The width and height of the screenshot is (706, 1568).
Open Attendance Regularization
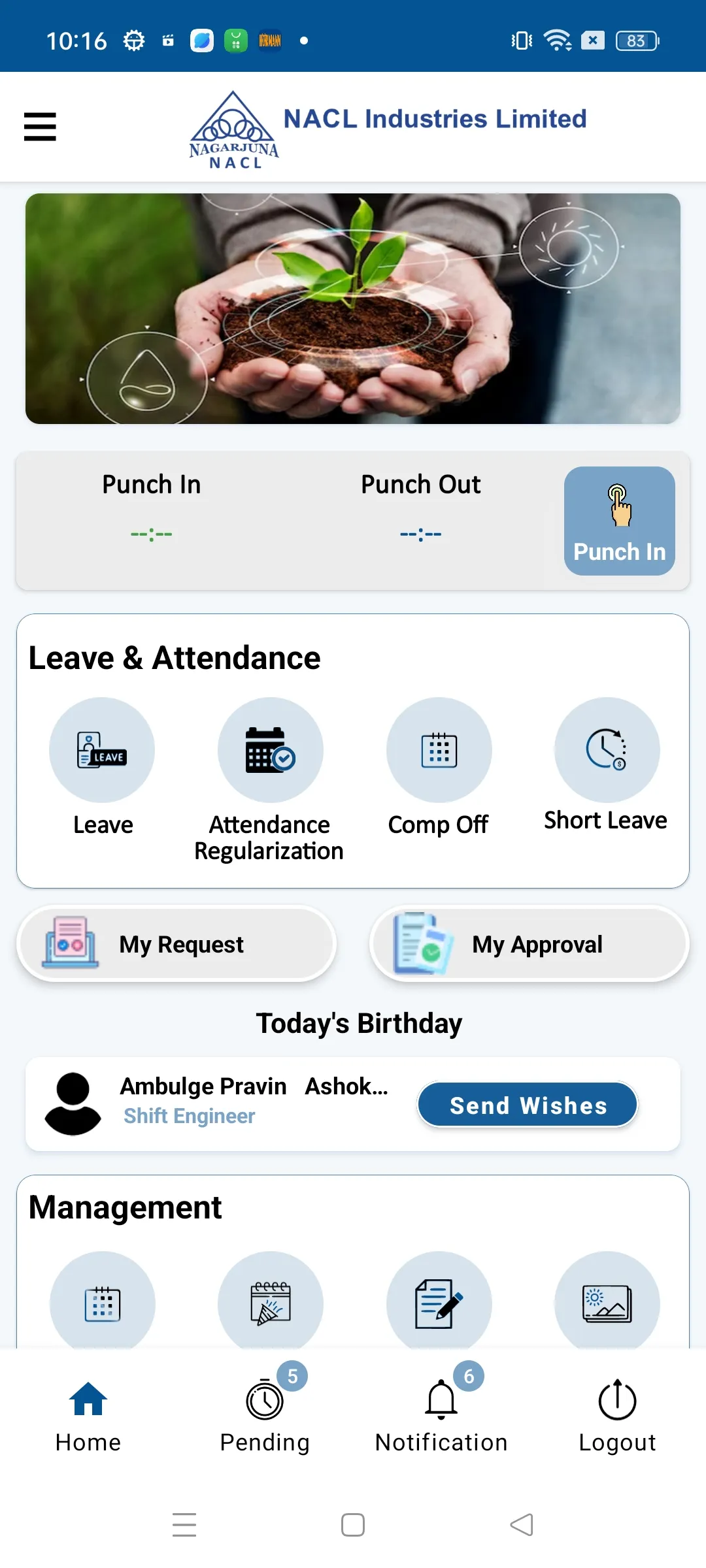pos(270,751)
